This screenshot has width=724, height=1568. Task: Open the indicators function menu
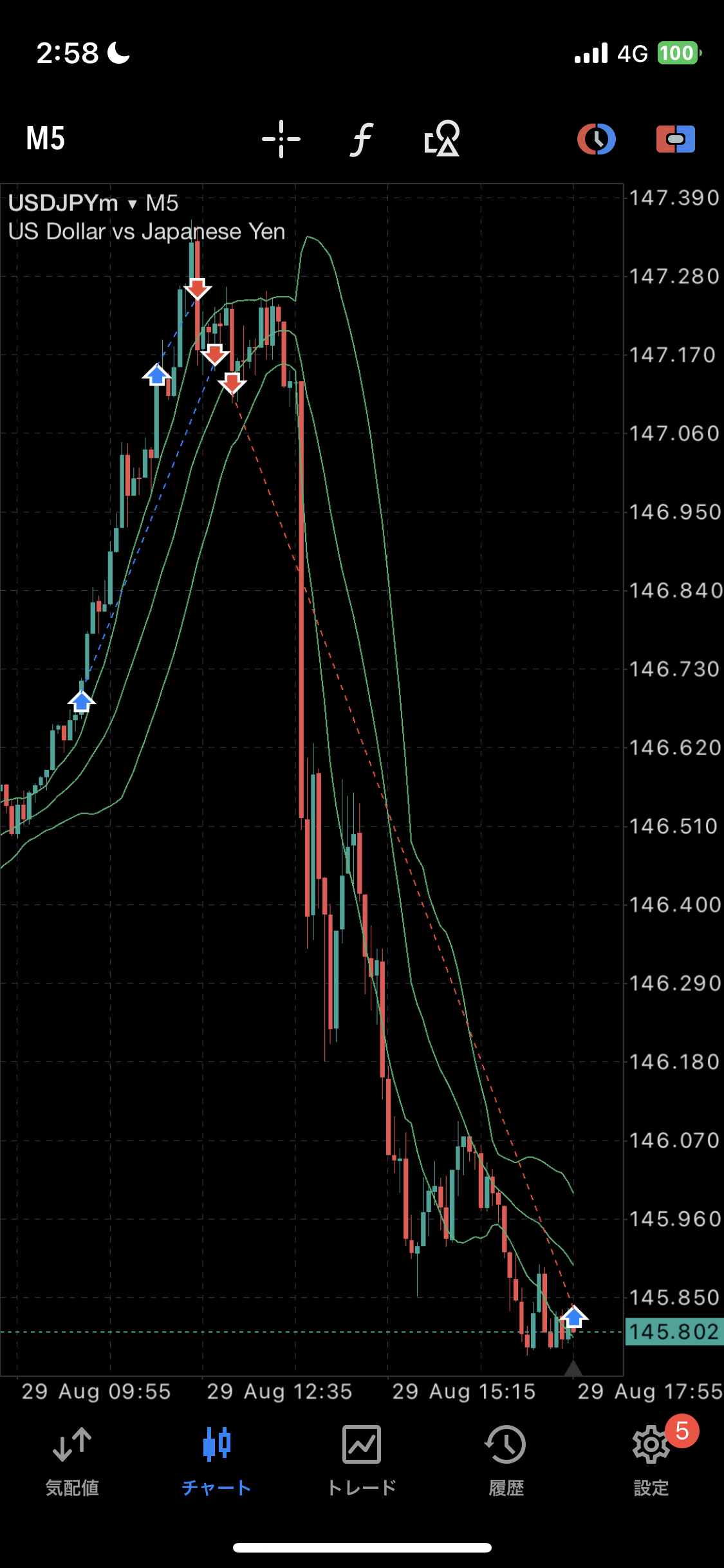(x=362, y=139)
